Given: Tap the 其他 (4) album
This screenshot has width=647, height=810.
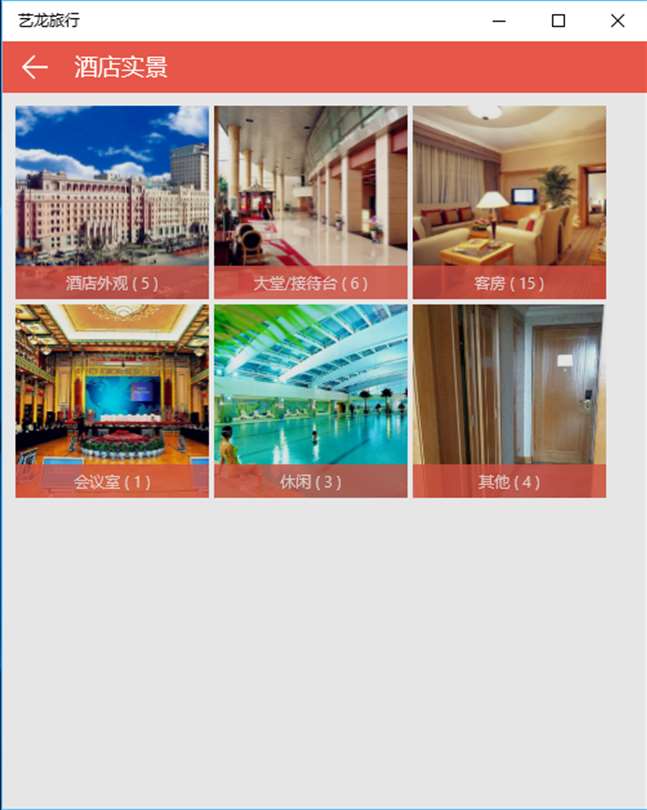Looking at the screenshot, I should pos(509,400).
